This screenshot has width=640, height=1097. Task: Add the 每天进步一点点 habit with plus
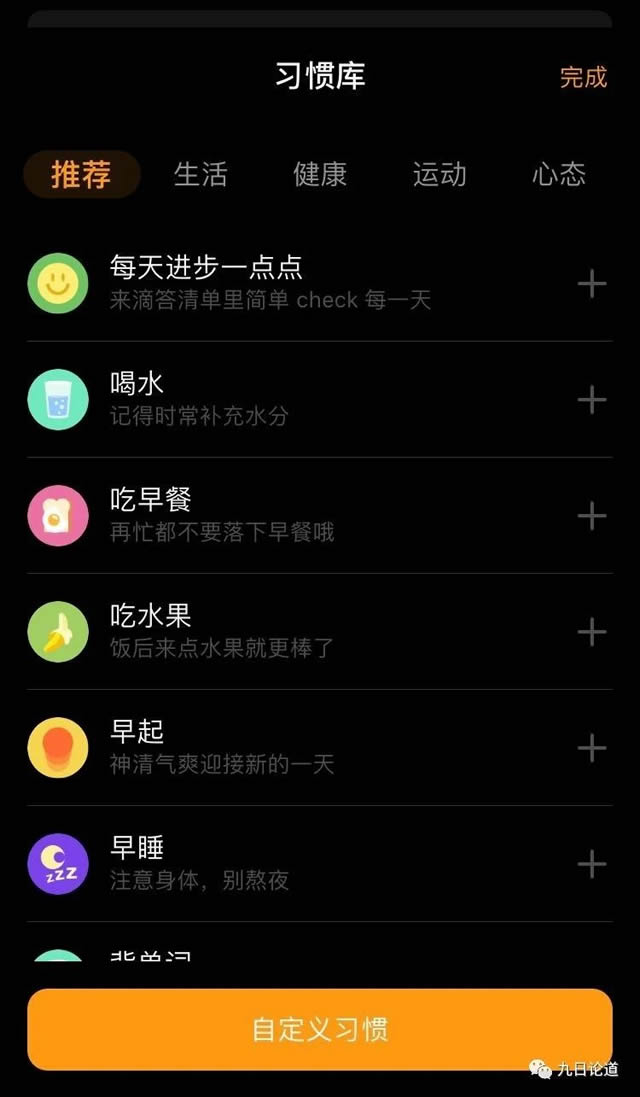pyautogui.click(x=592, y=284)
